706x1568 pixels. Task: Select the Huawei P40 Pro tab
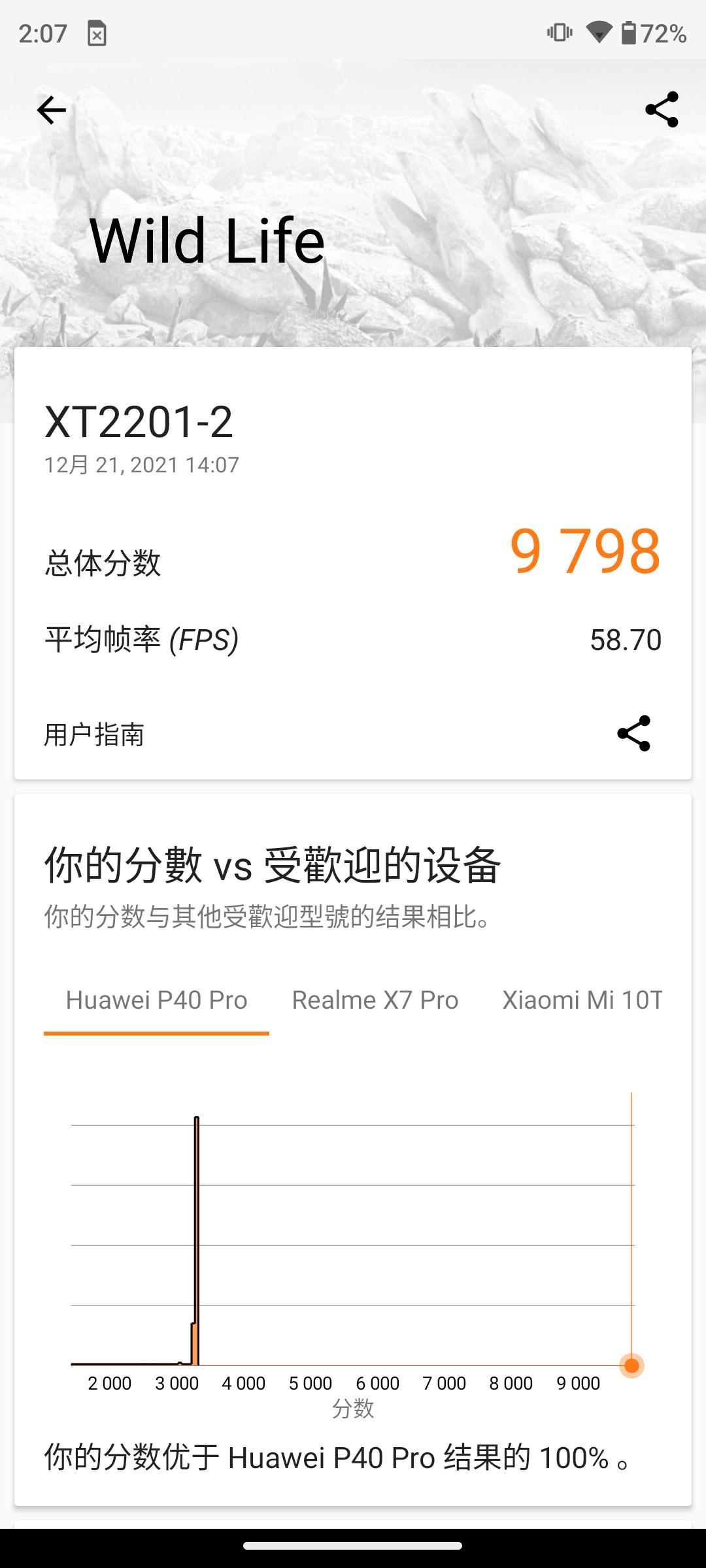tap(156, 1000)
